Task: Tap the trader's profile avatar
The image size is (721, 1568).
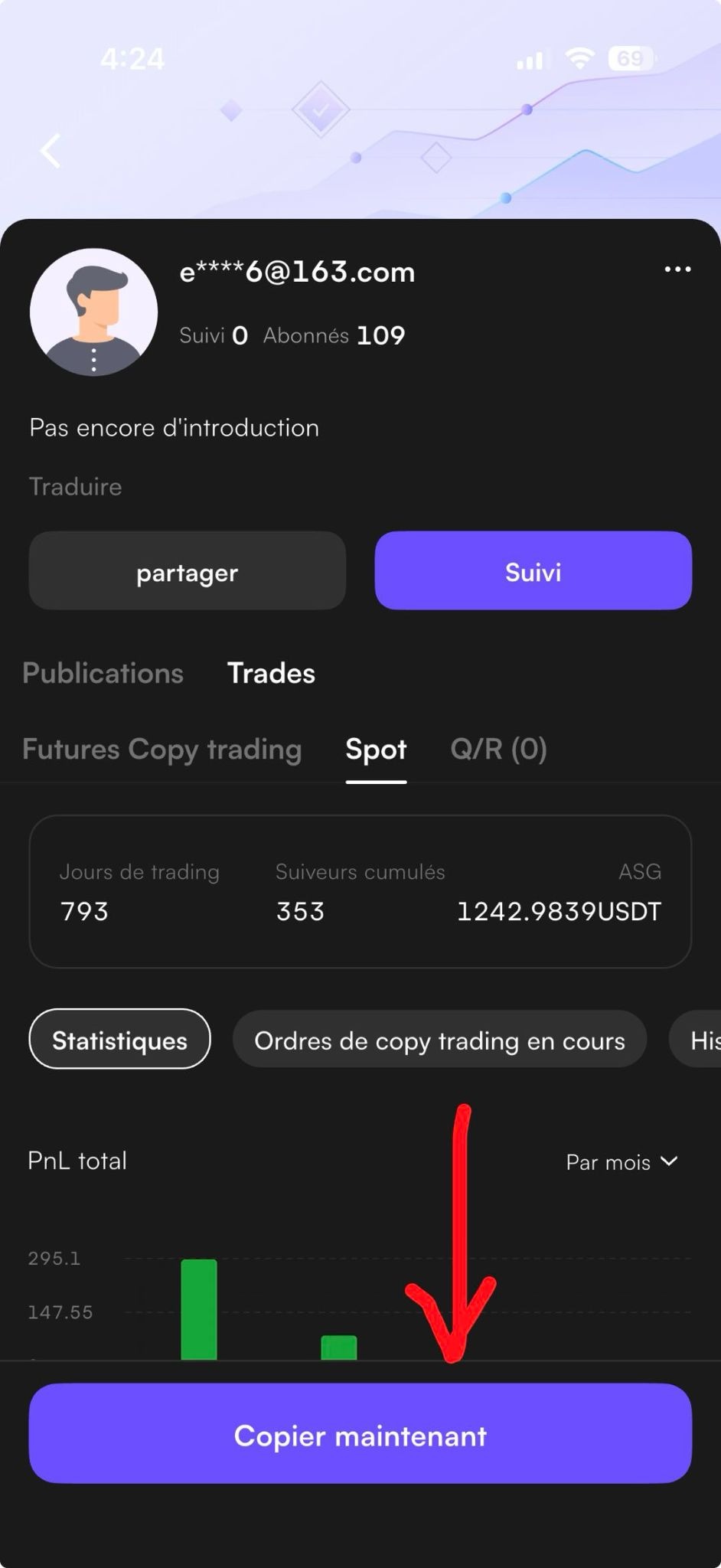Action: click(x=94, y=312)
